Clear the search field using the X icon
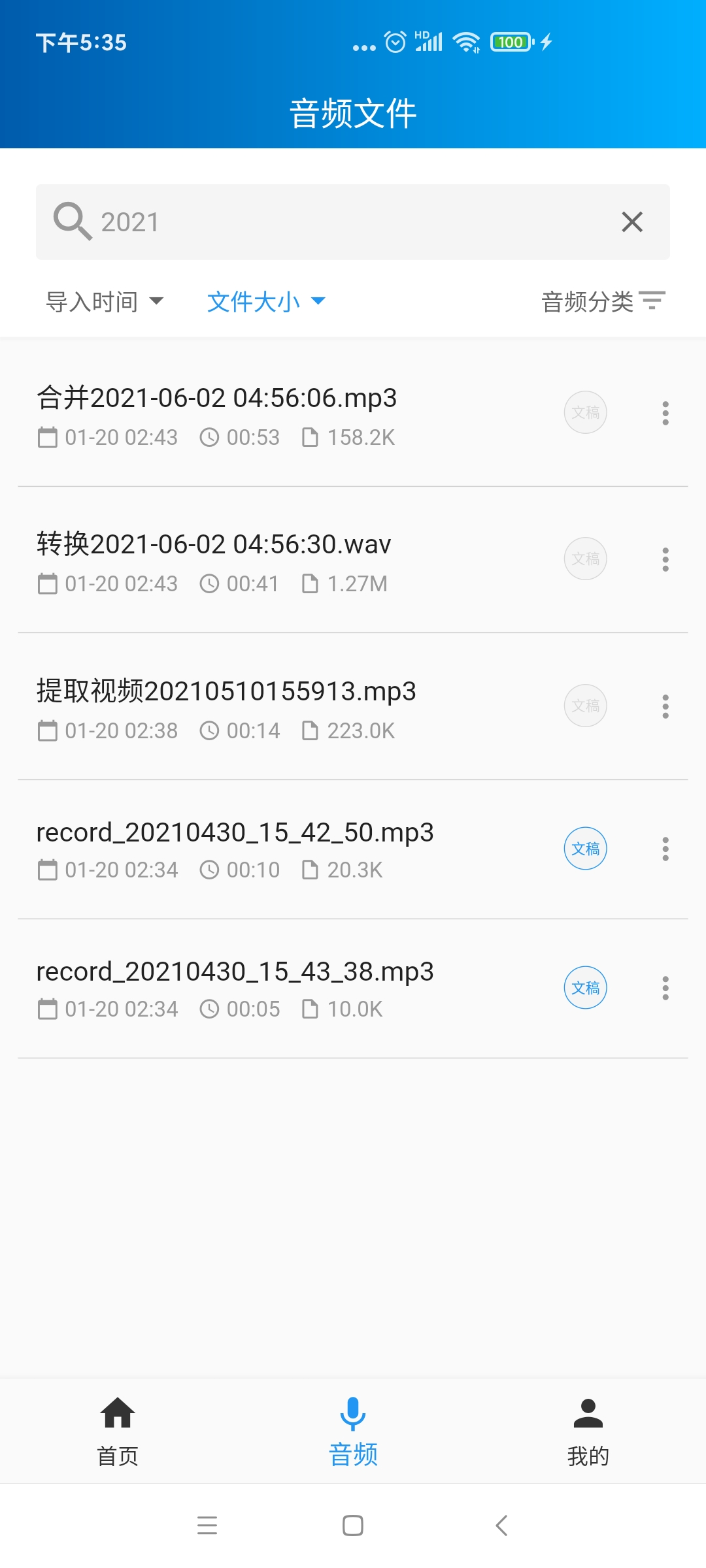706x1568 pixels. tap(632, 222)
